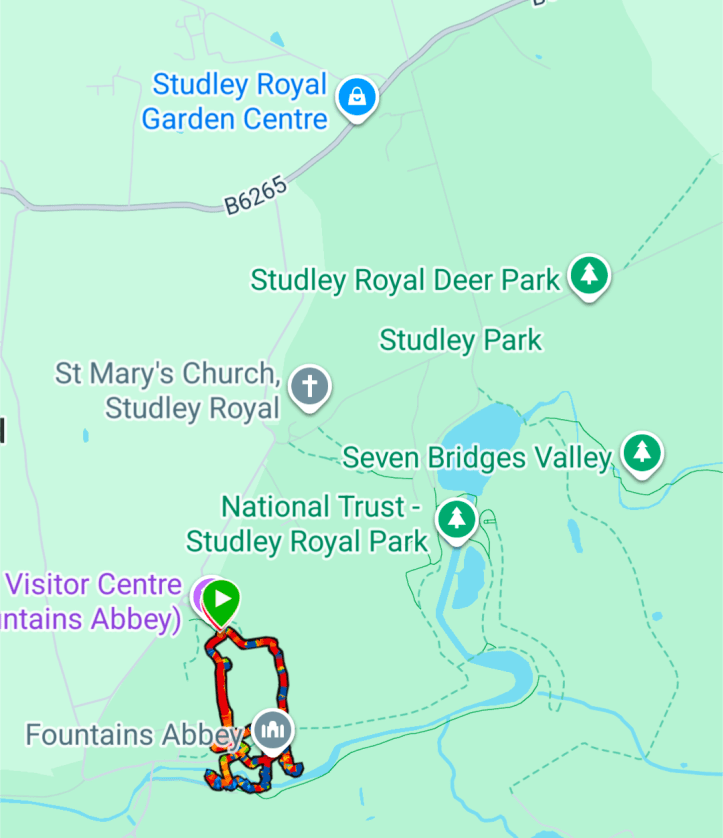The height and width of the screenshot is (838, 723).
Task: Tap the Fountains Abbey landmark marker
Action: [x=273, y=730]
